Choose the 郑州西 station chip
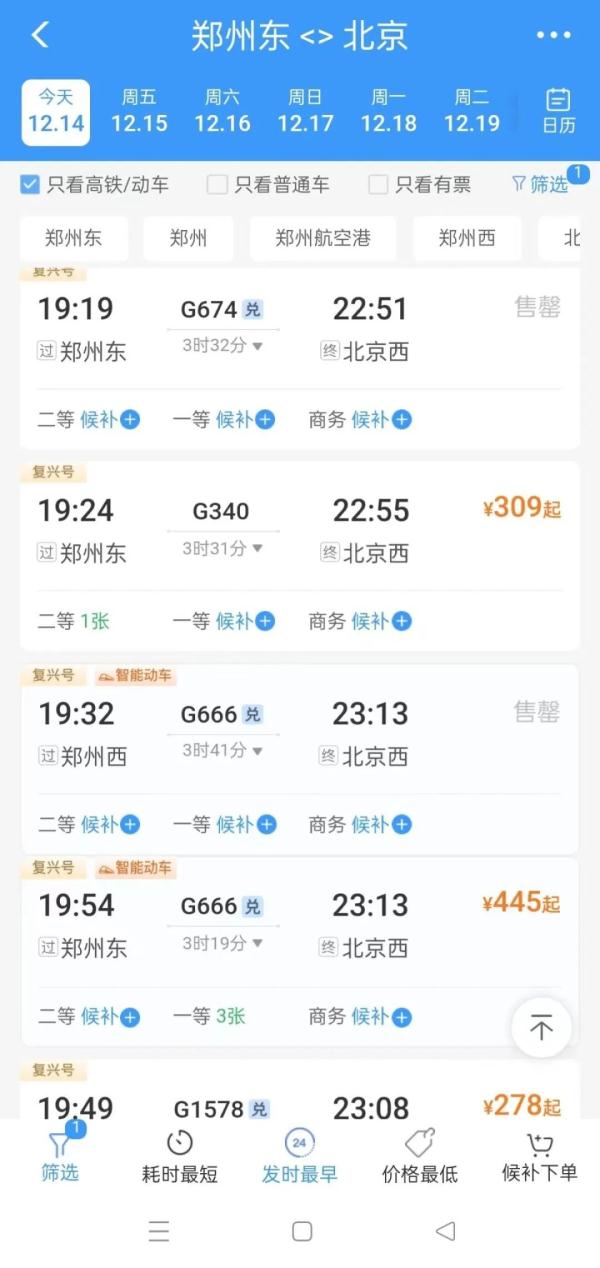 click(466, 238)
